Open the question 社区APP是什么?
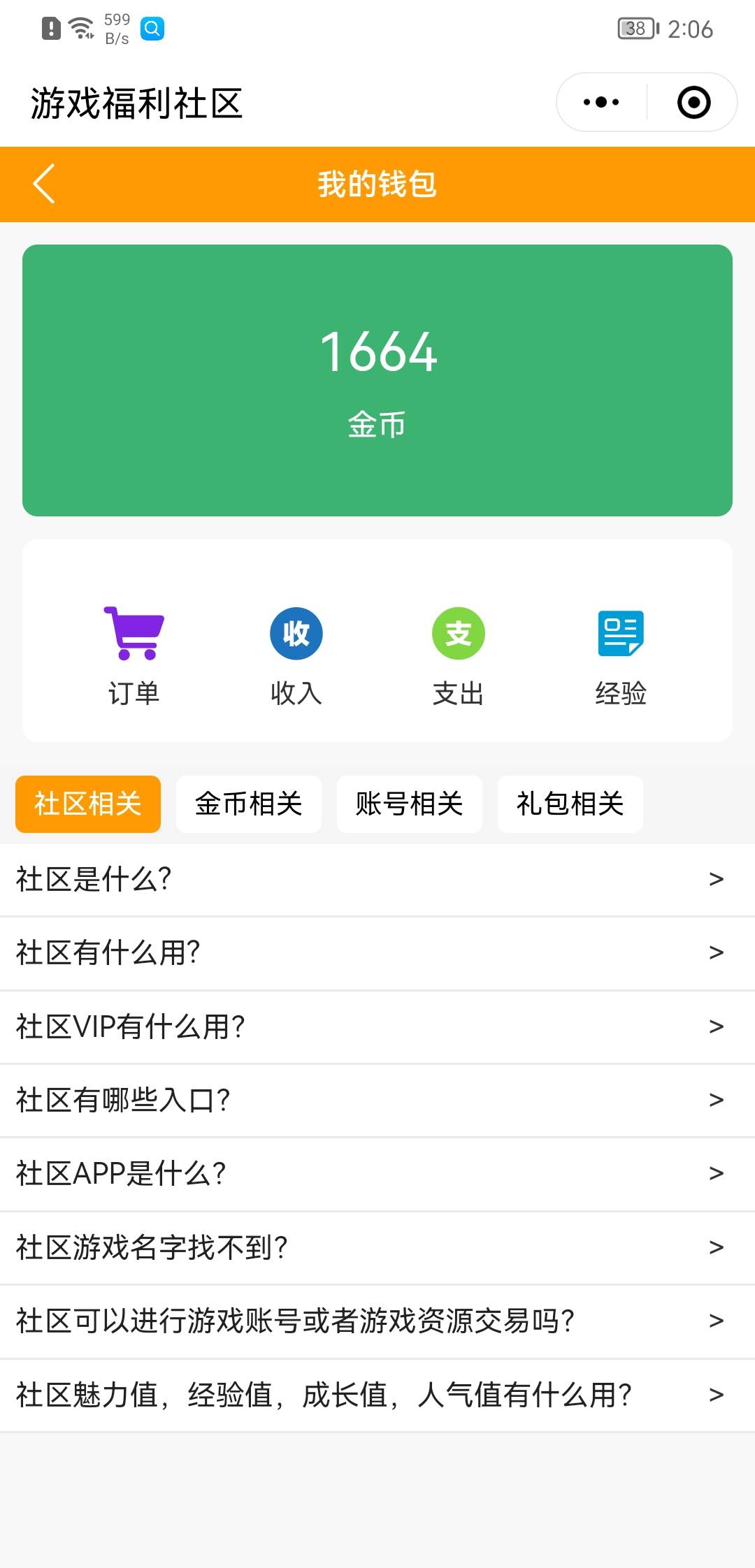The height and width of the screenshot is (1568, 755). [x=377, y=1173]
